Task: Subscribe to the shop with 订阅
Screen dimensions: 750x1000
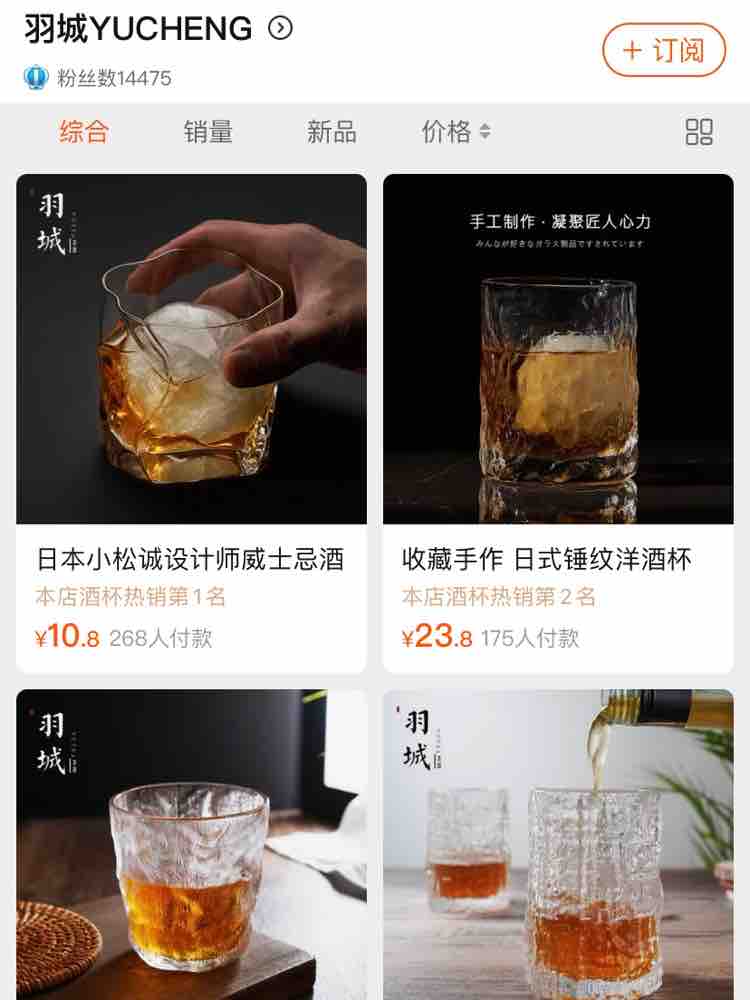Action: (663, 50)
